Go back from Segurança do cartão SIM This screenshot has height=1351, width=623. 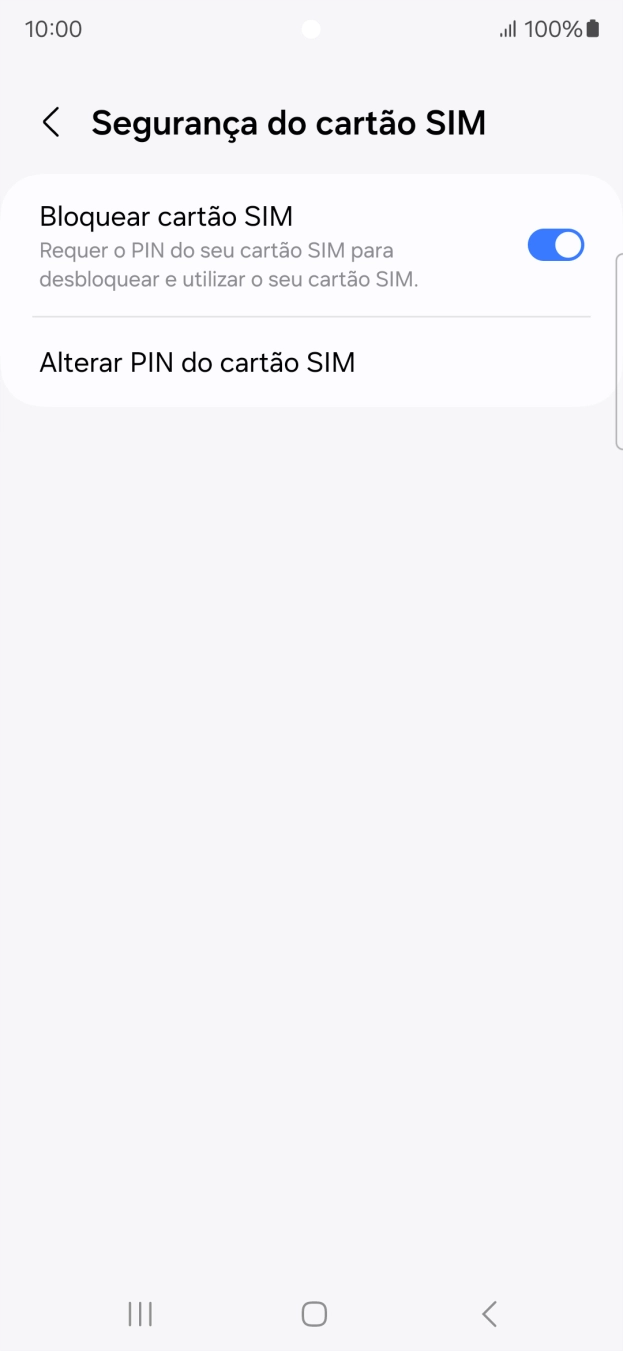pos(50,123)
